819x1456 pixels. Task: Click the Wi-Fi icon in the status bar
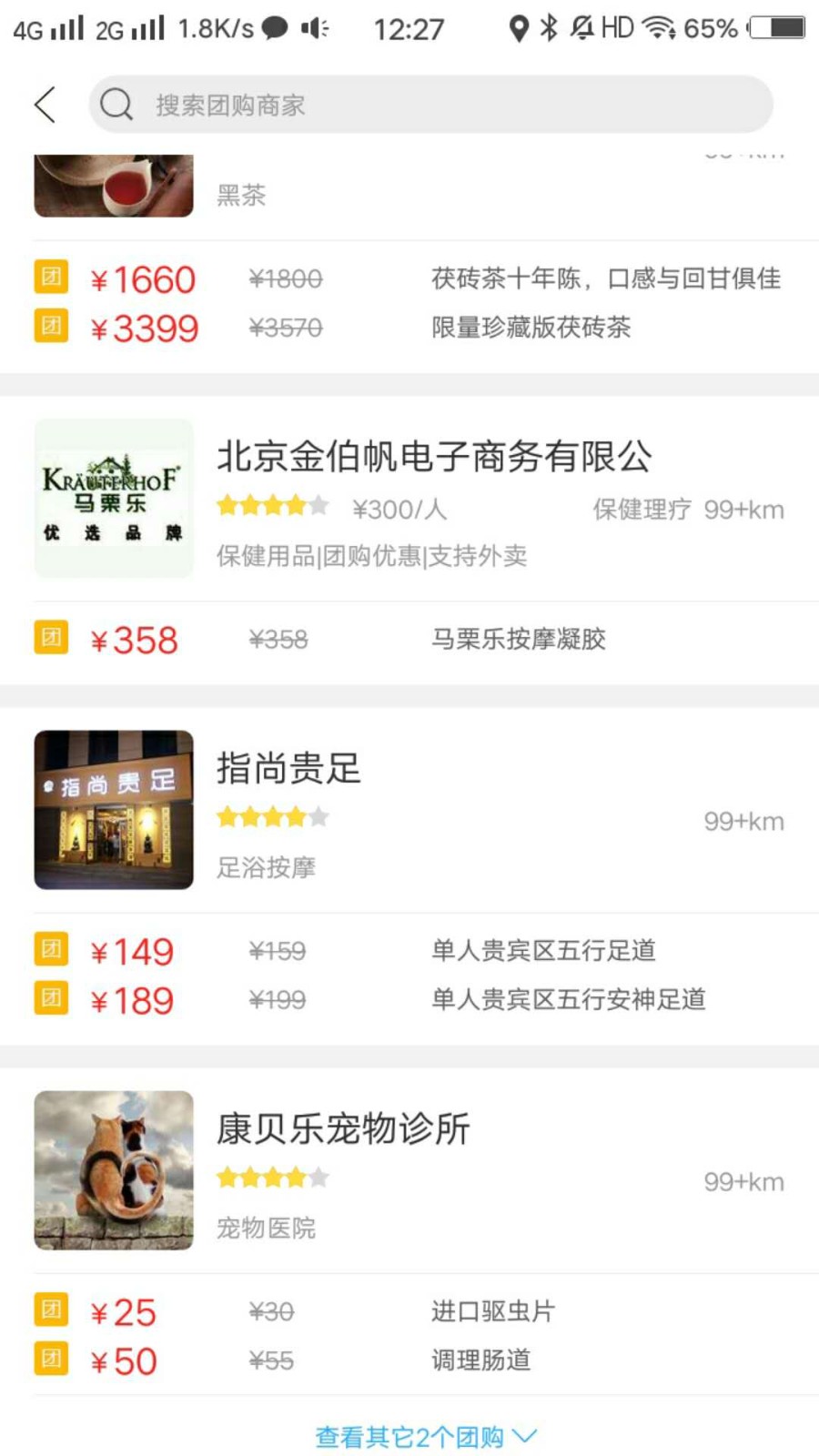657,29
